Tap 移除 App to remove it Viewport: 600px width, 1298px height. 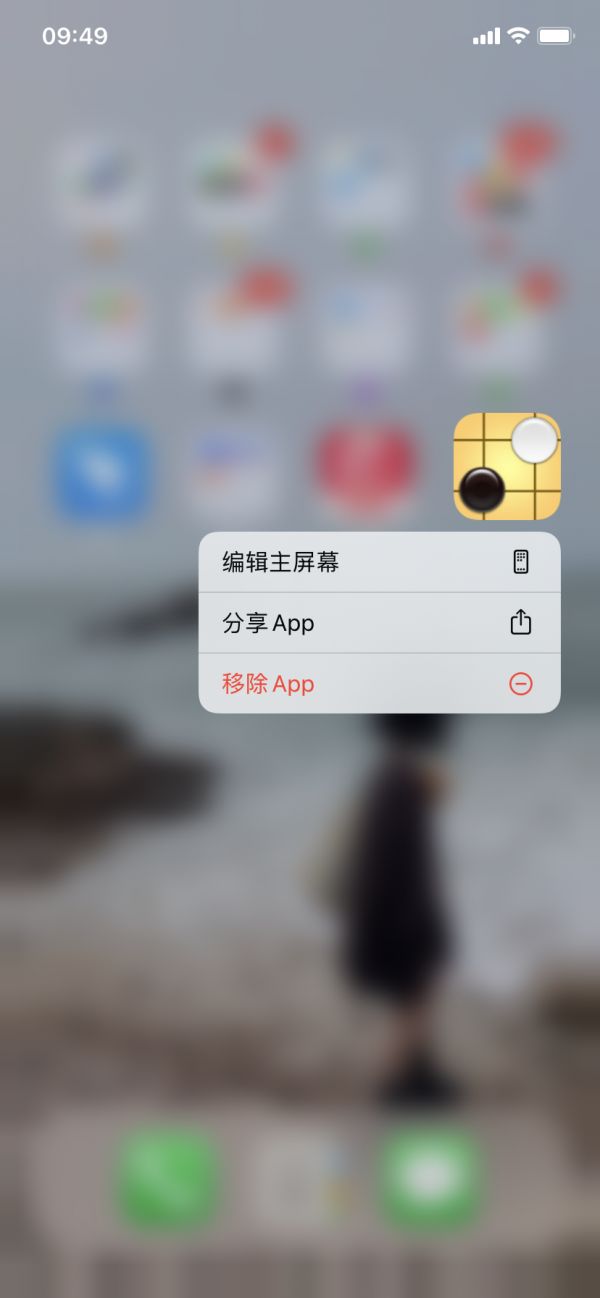[379, 684]
